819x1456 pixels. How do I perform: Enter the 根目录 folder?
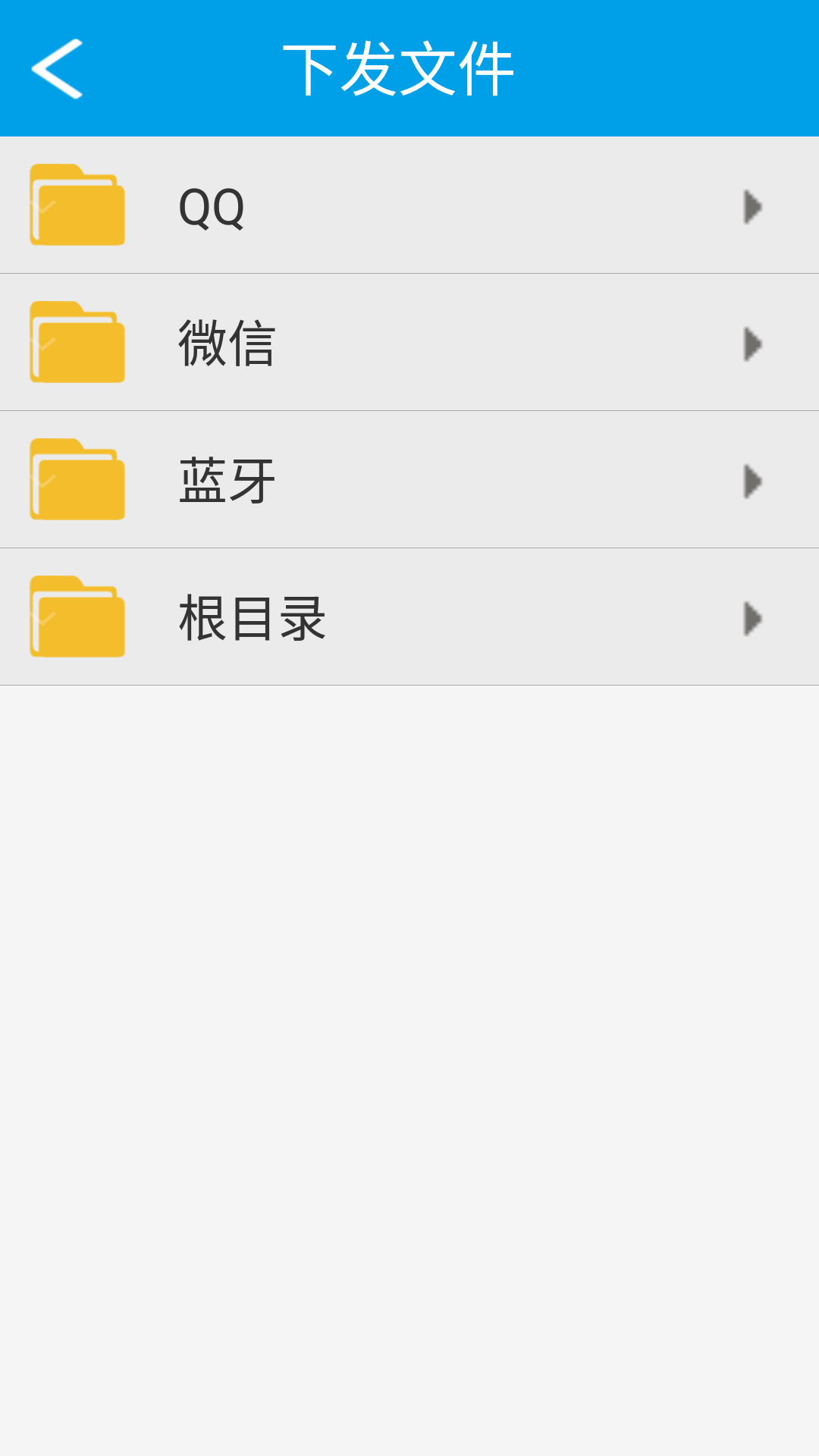coord(409,617)
